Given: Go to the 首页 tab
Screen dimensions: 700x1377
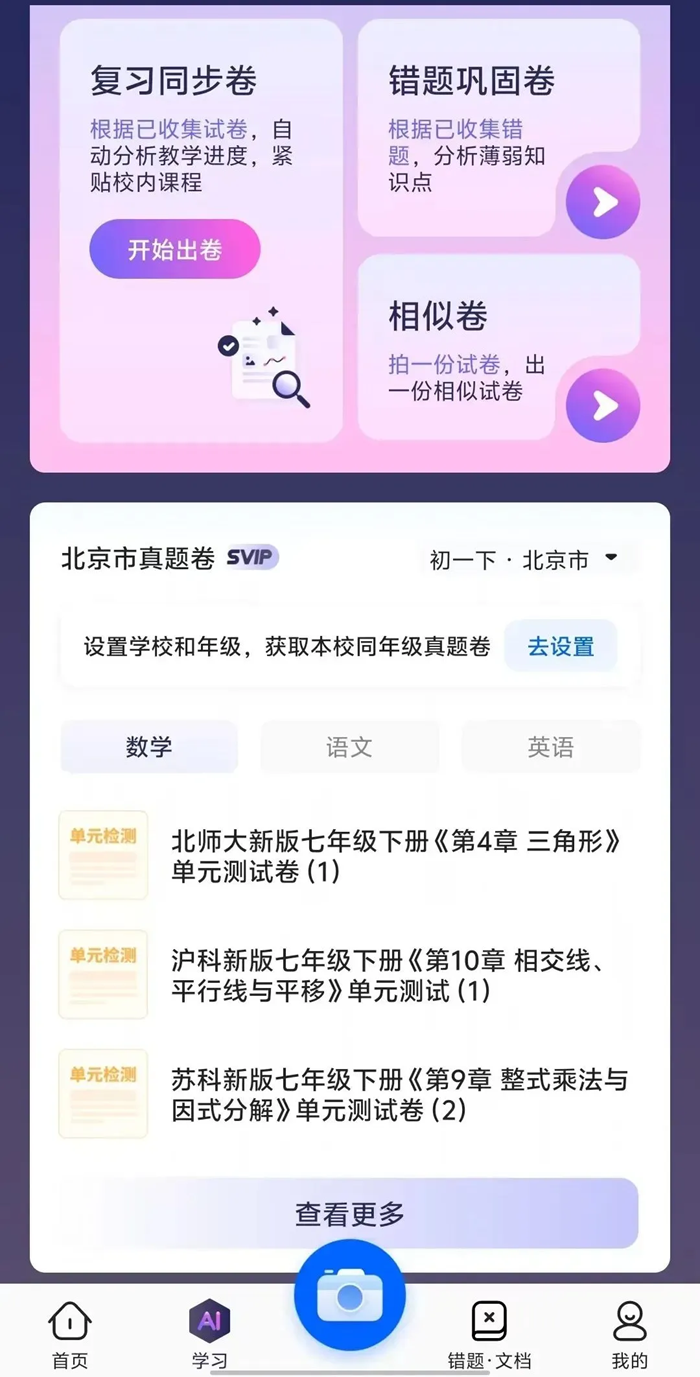Looking at the screenshot, I should point(70,1335).
